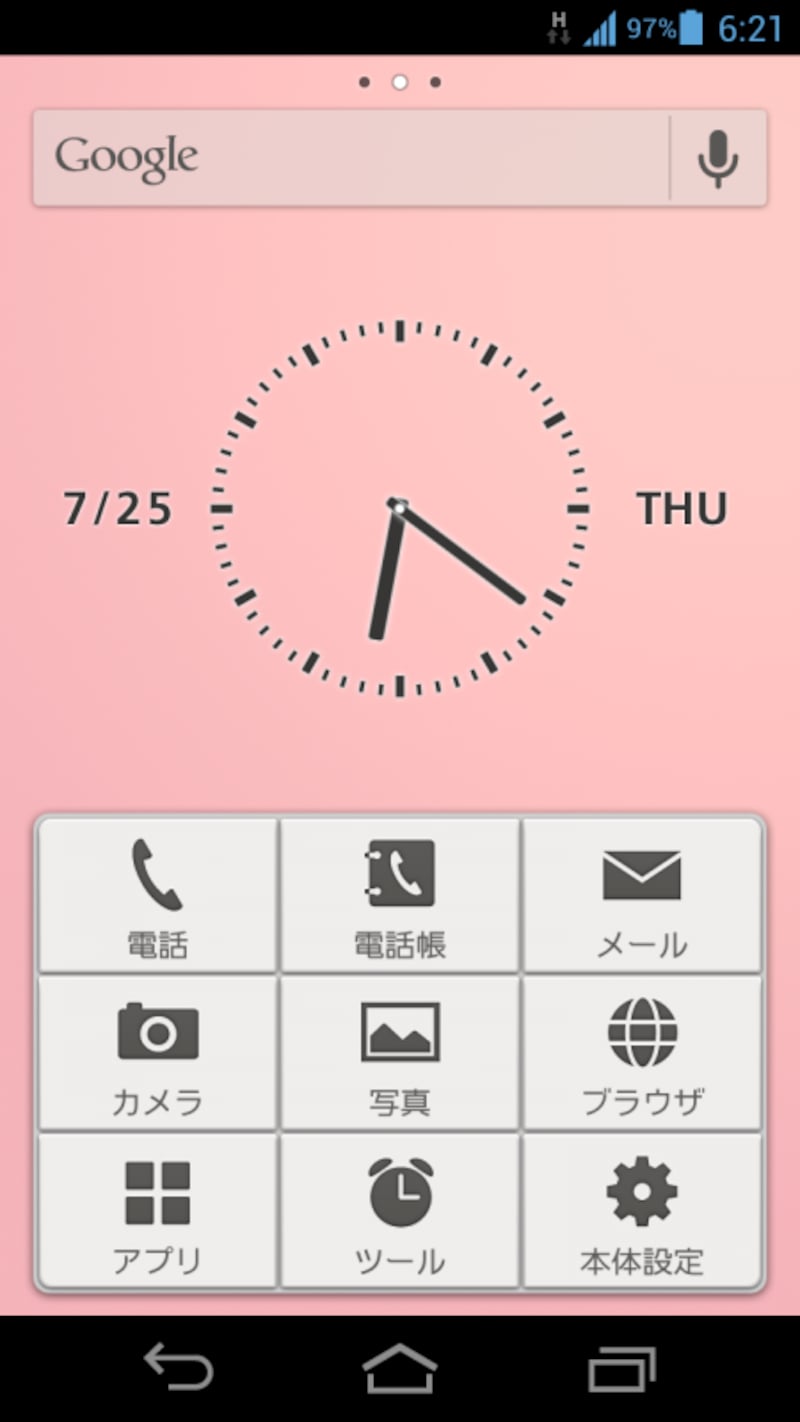The height and width of the screenshot is (1422, 800).
Task: Open 本体設定 device settings
Action: pos(641,1210)
